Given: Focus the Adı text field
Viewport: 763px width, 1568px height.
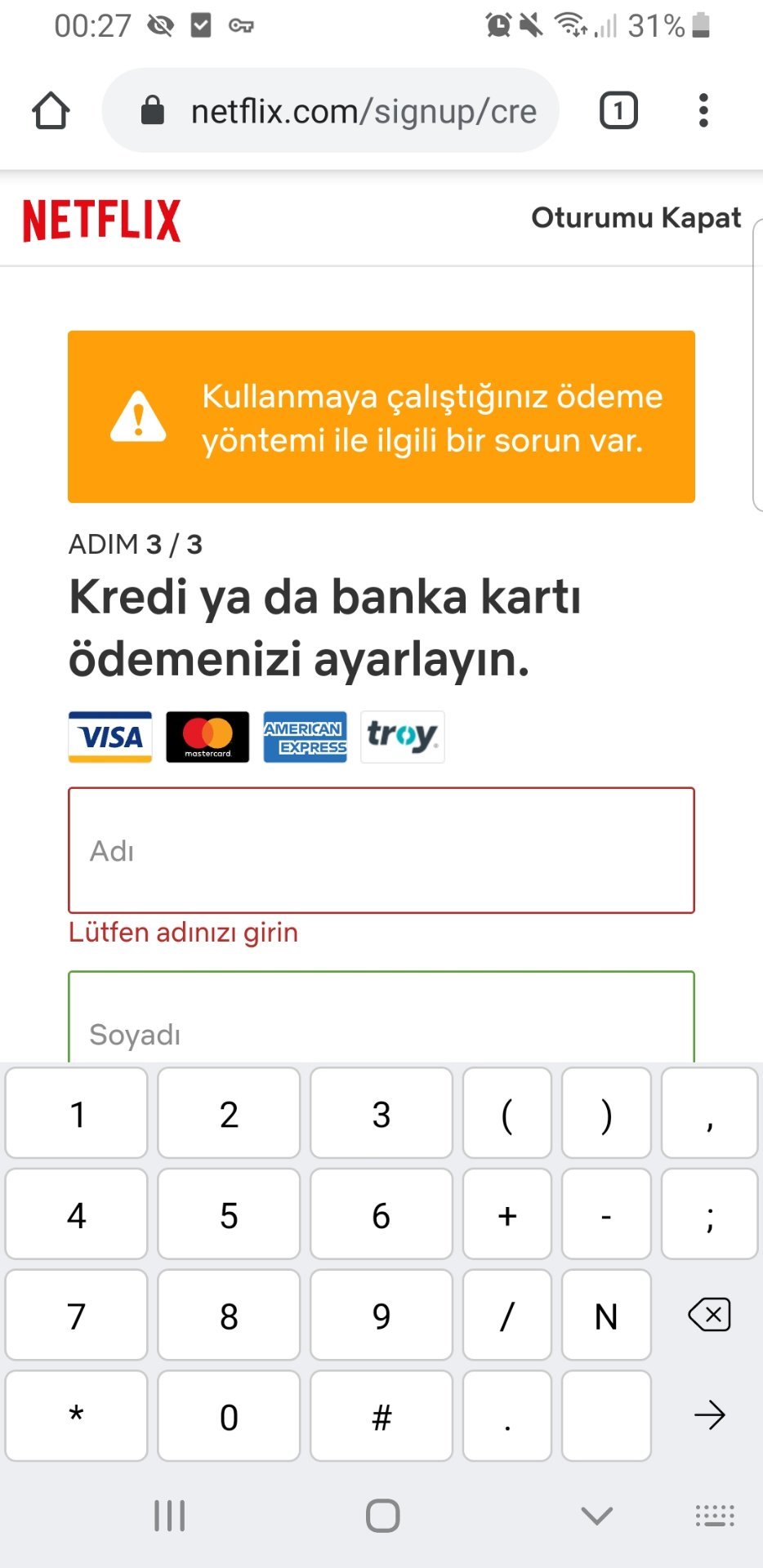Looking at the screenshot, I should [x=381, y=850].
